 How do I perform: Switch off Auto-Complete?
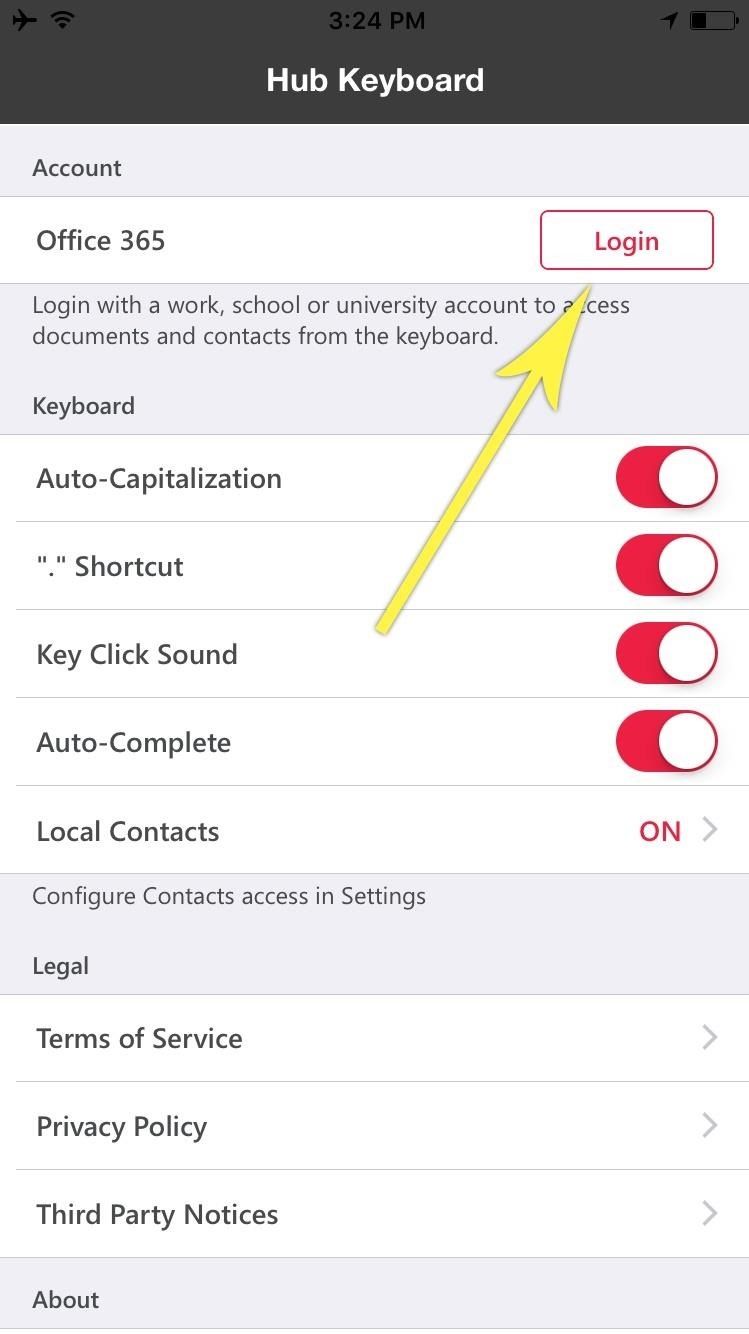point(666,742)
